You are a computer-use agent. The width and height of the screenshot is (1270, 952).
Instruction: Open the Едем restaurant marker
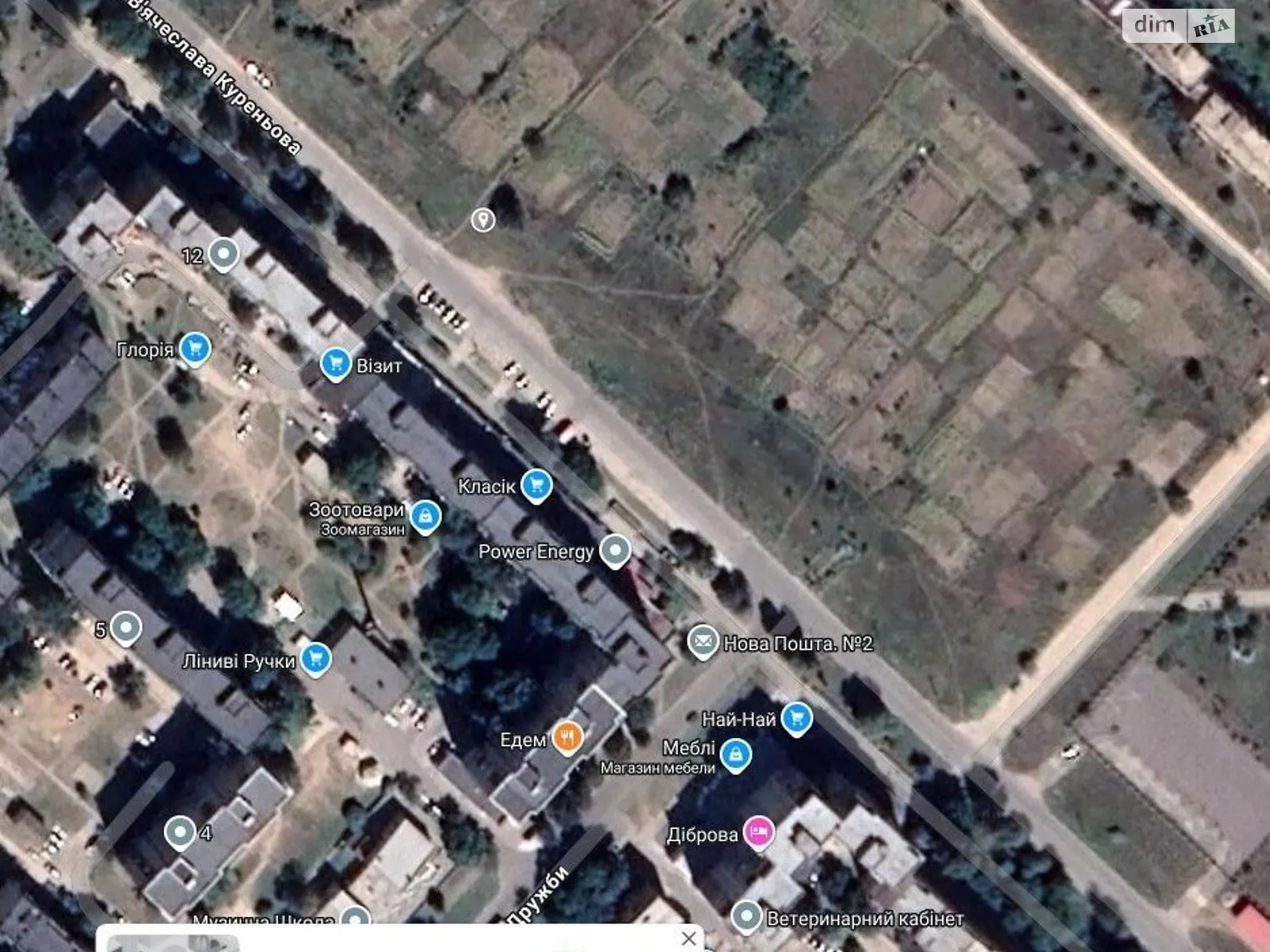pos(567,738)
